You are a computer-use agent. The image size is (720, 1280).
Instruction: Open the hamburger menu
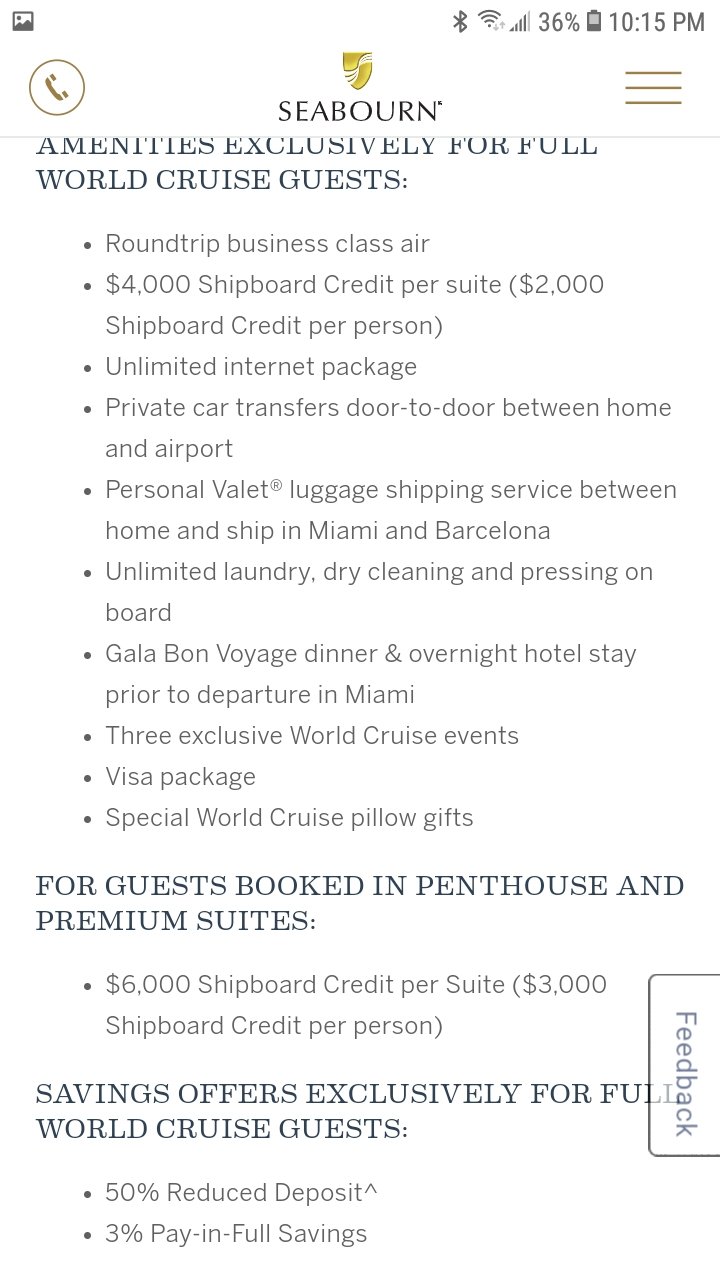point(653,88)
